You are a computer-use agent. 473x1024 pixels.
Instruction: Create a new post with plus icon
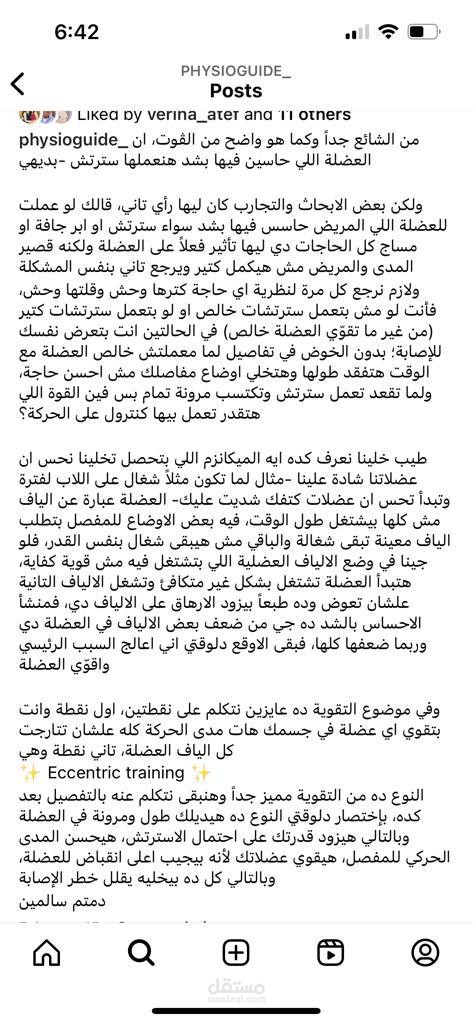point(236,953)
